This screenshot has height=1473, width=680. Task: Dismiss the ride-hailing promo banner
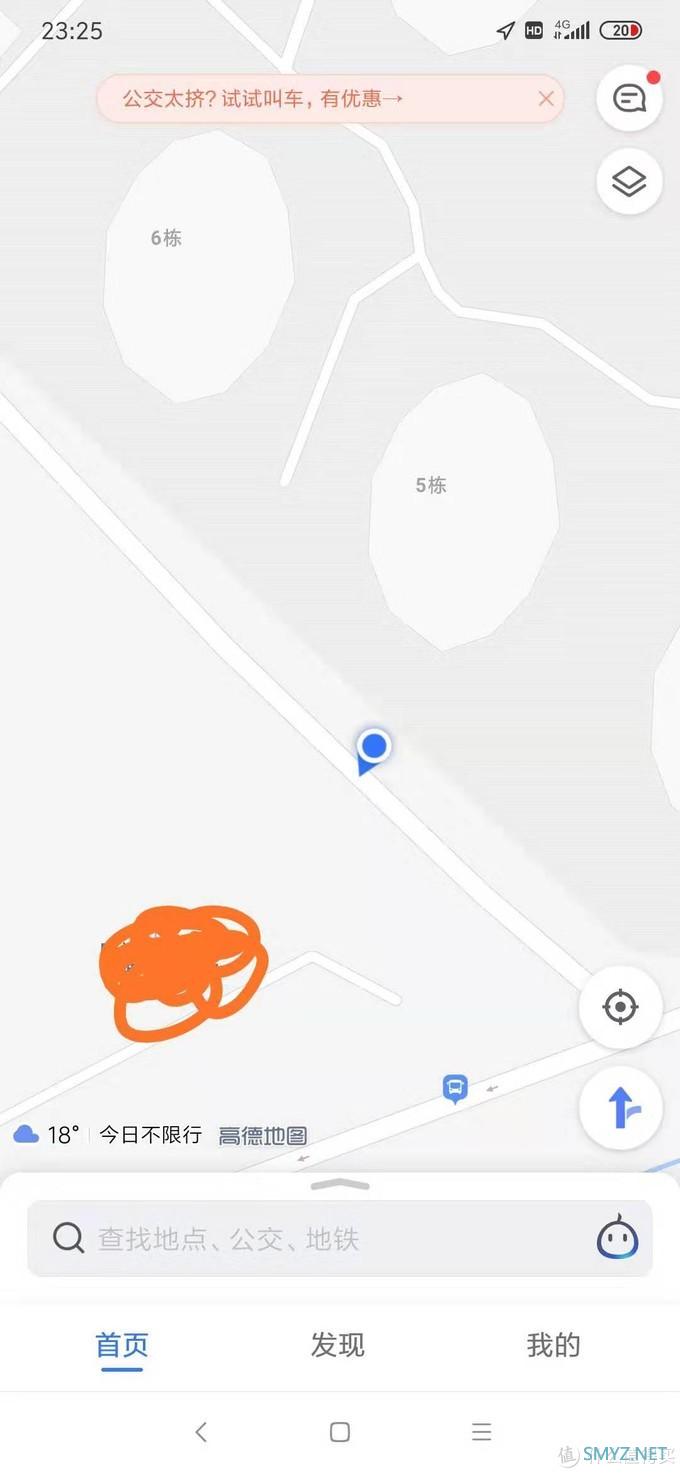coord(546,98)
